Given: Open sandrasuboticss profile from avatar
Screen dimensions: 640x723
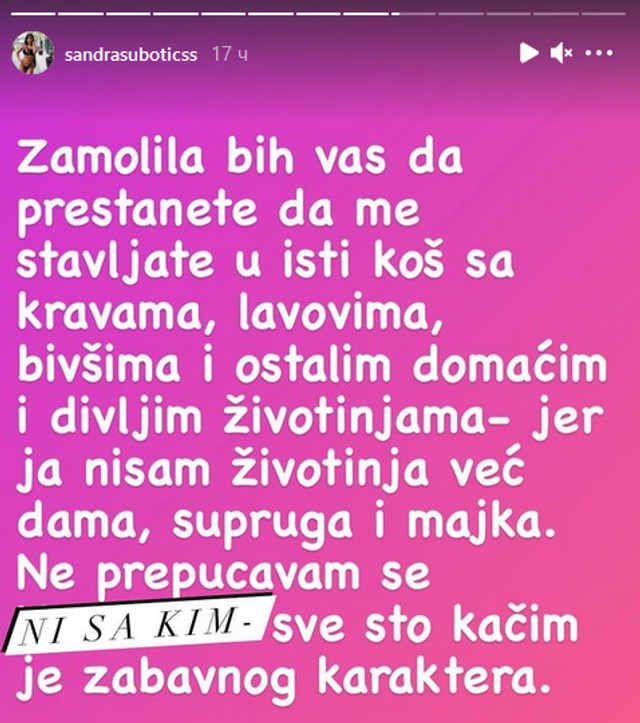Looking at the screenshot, I should pos(31,52).
